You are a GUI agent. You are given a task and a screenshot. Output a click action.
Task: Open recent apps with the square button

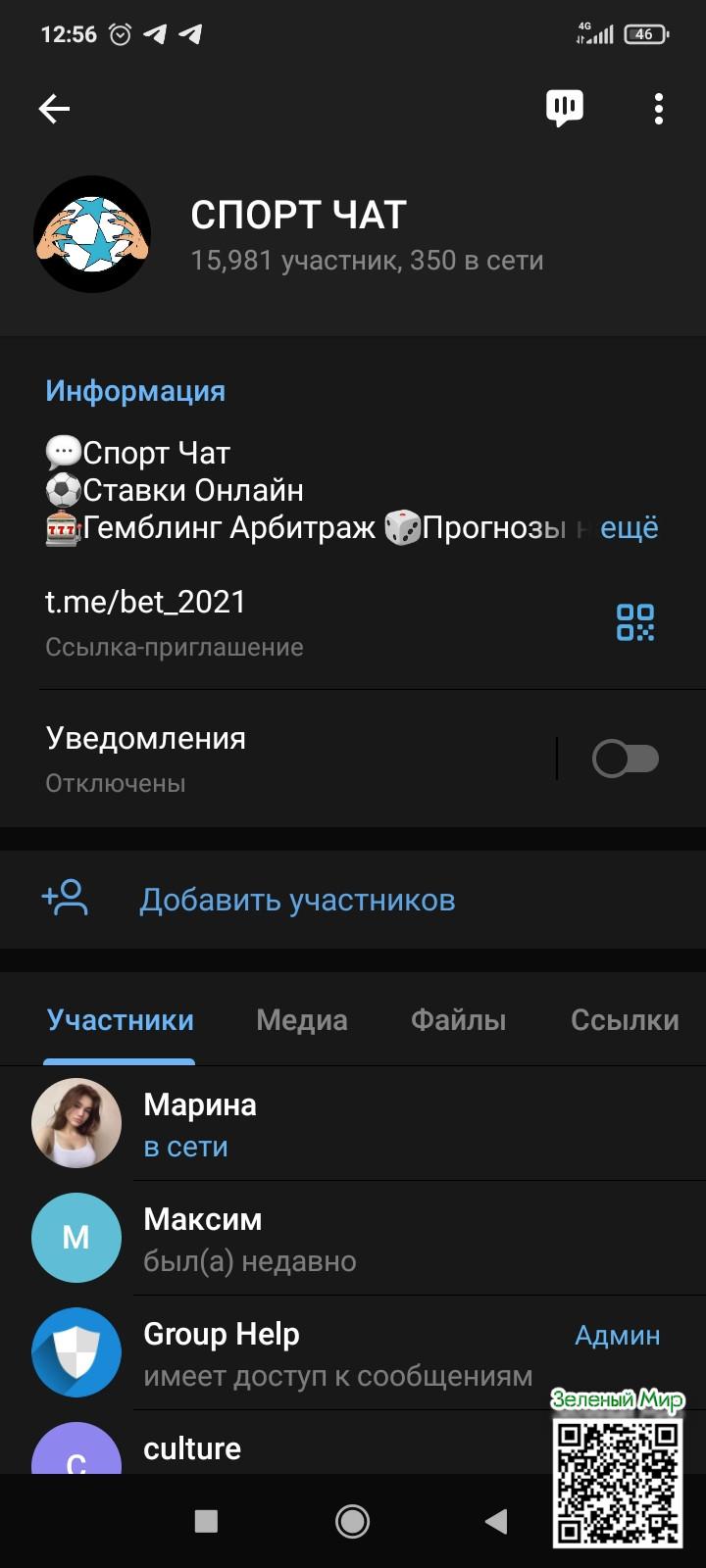[x=206, y=1521]
